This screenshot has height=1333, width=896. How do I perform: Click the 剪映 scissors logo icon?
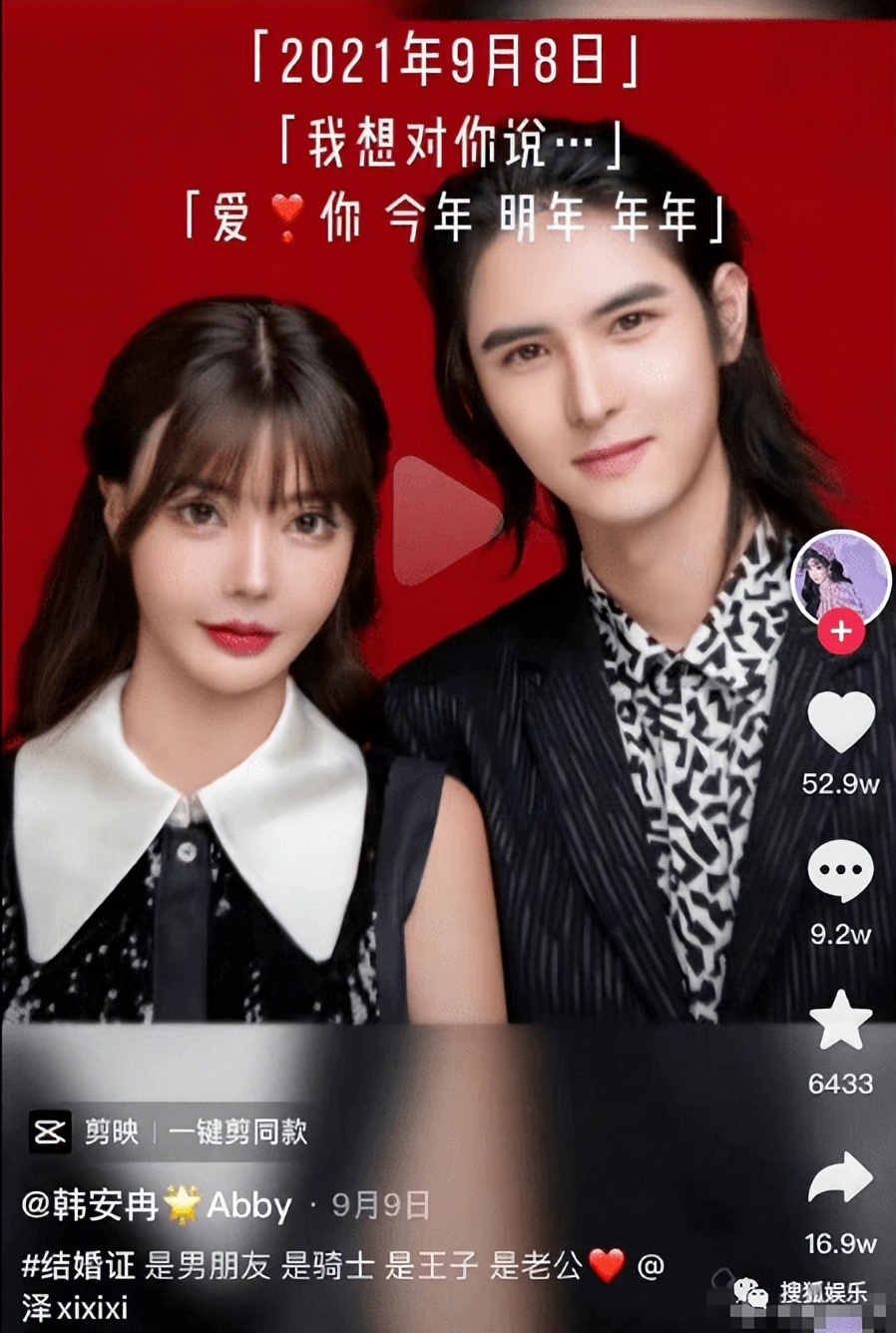[x=51, y=1130]
